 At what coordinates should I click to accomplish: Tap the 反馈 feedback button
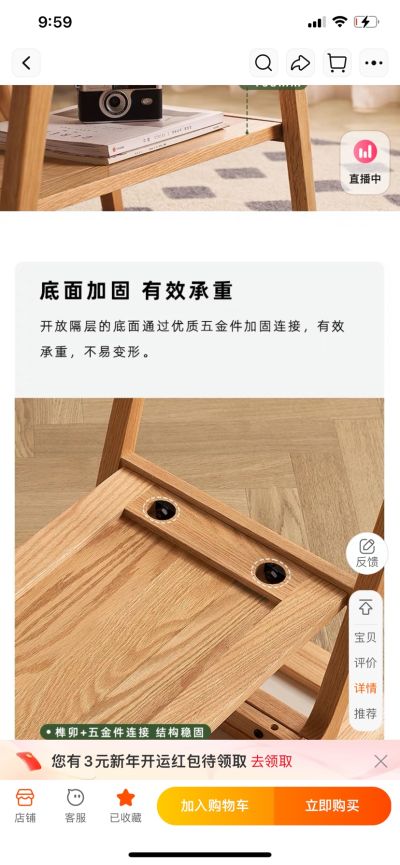[x=366, y=554]
